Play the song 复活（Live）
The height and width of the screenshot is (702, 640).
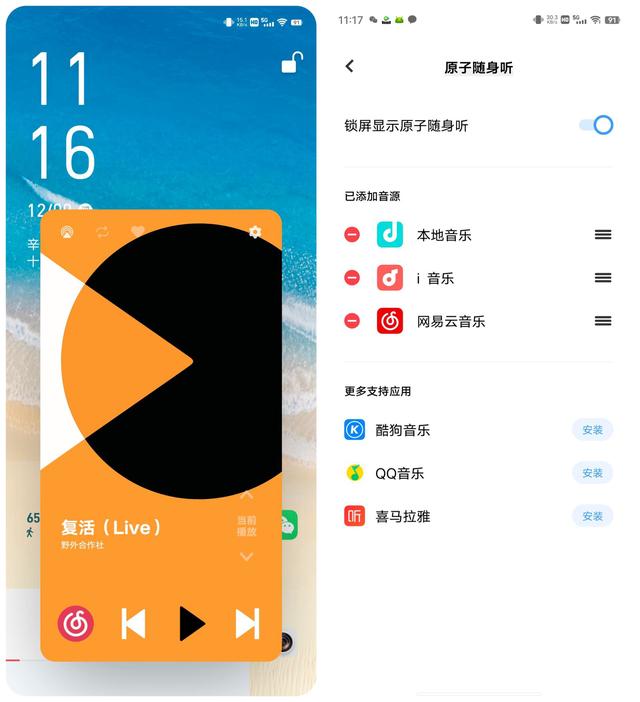(x=191, y=623)
